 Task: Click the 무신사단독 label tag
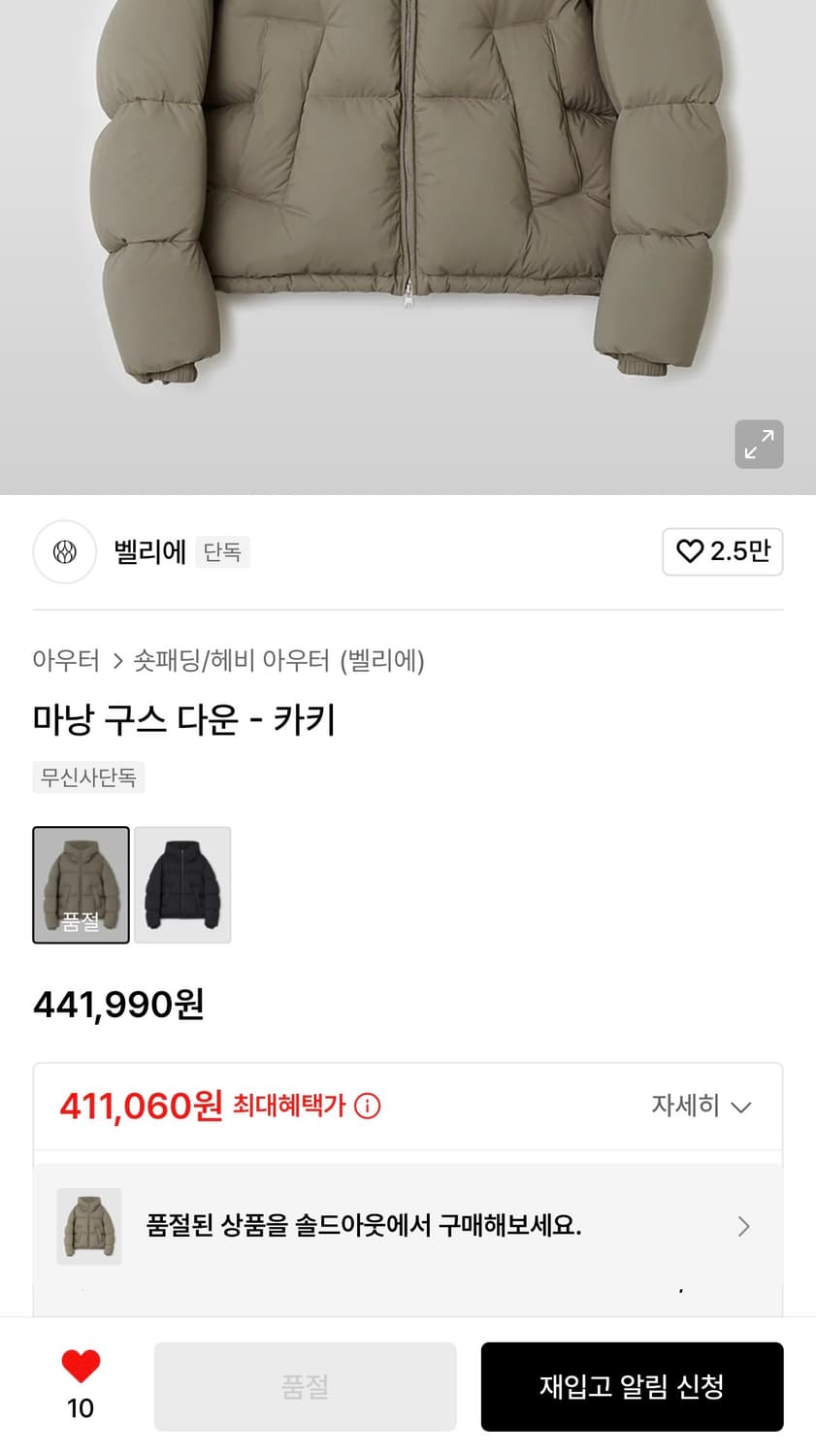[87, 777]
